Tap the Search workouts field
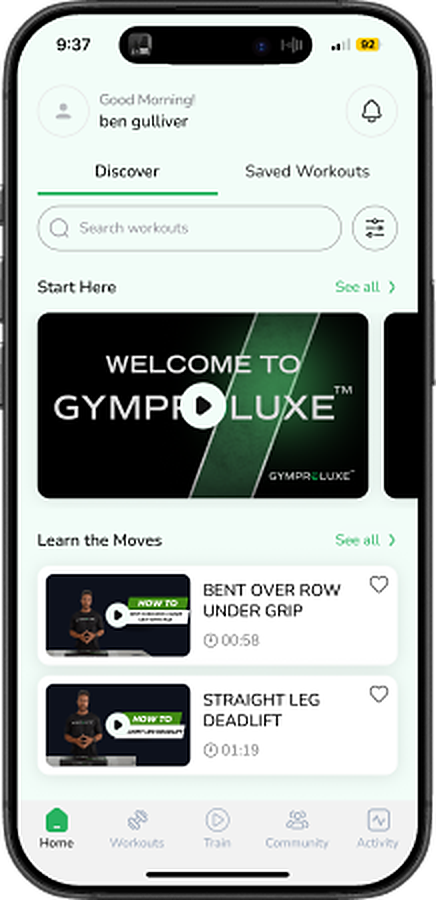Image resolution: width=436 pixels, height=900 pixels. coord(189,228)
